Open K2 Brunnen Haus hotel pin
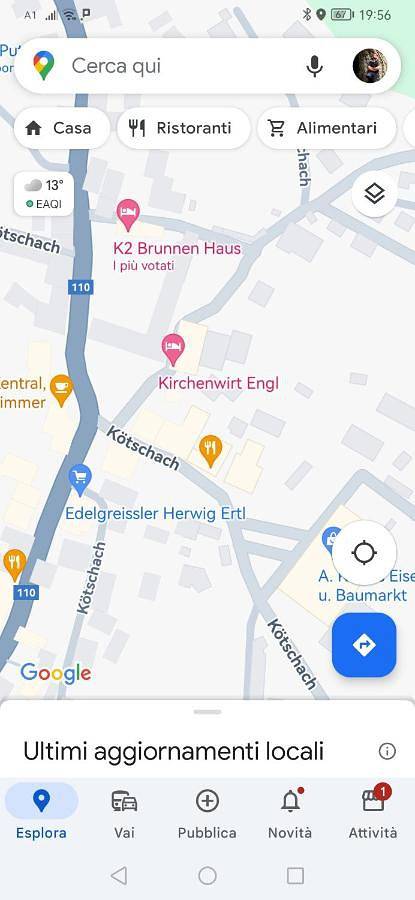Image resolution: width=415 pixels, height=900 pixels. tap(128, 214)
